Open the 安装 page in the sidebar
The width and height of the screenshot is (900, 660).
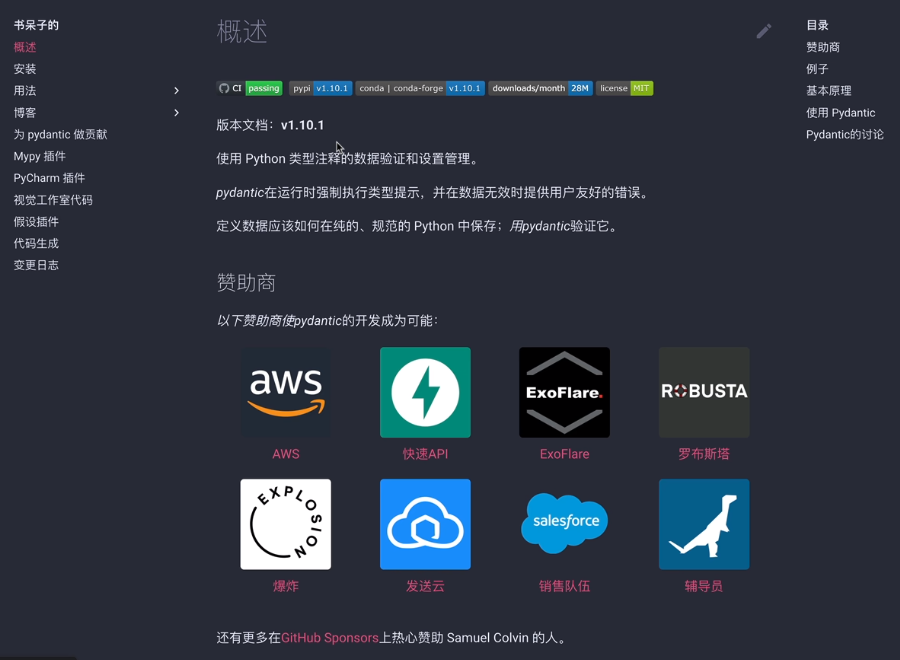[25, 69]
